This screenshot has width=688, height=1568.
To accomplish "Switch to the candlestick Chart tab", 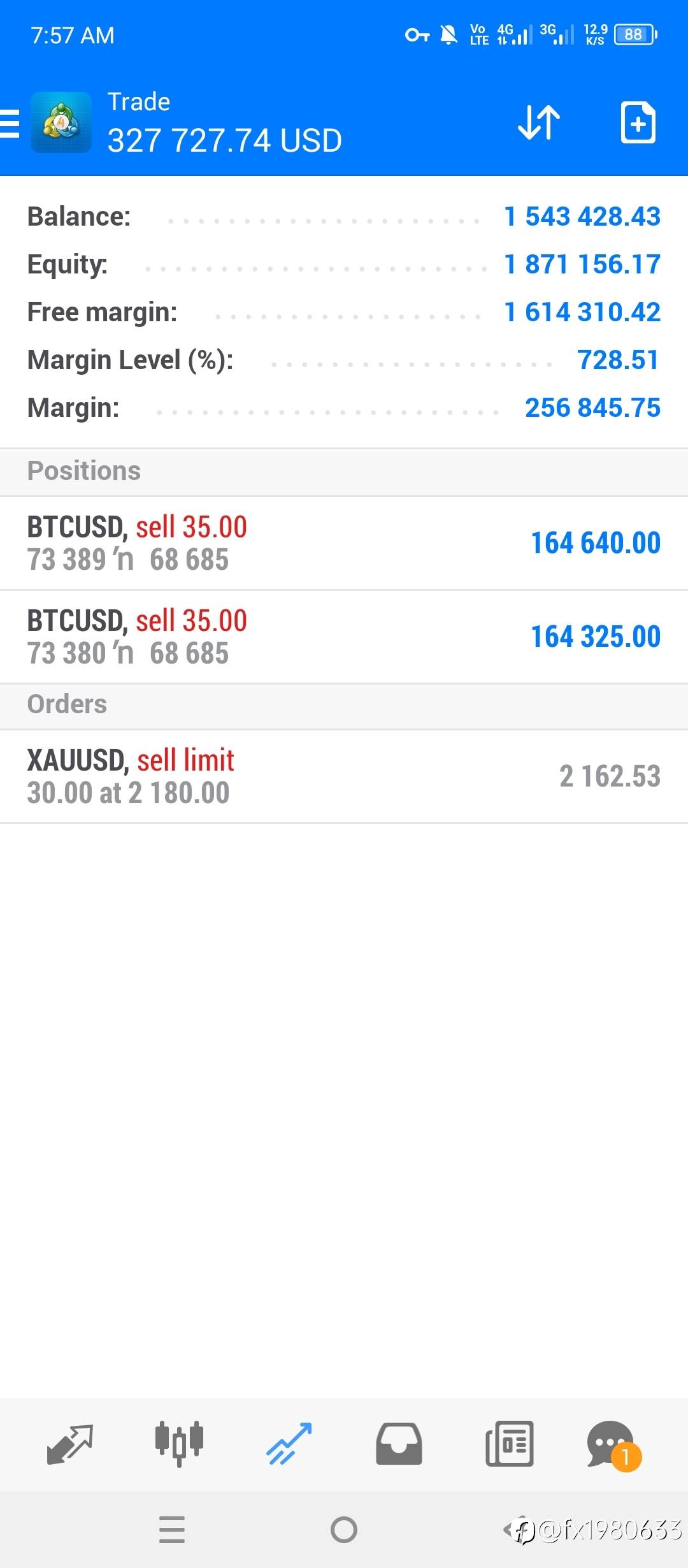I will point(179,1444).
